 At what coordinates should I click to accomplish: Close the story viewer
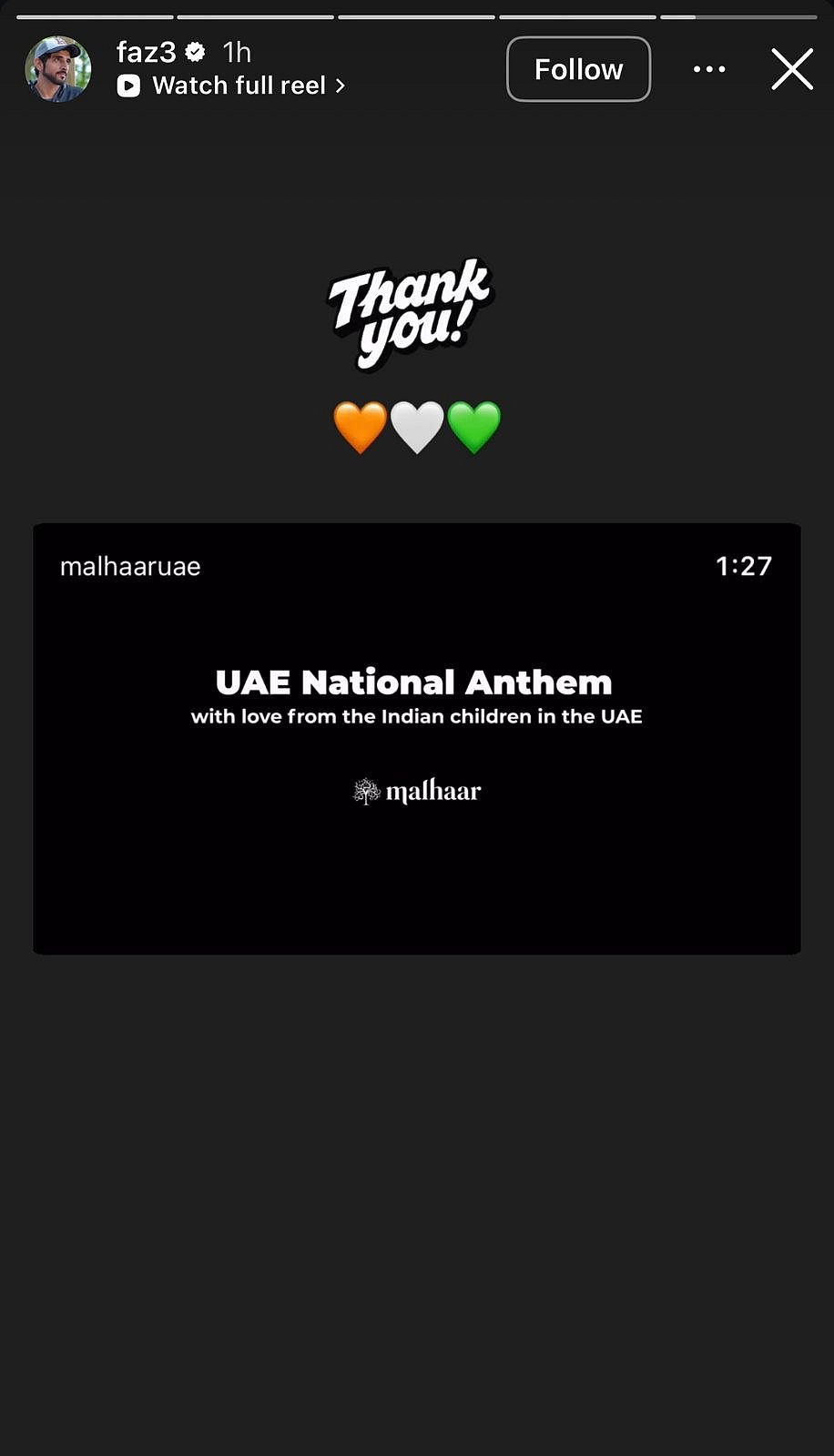coord(791,69)
